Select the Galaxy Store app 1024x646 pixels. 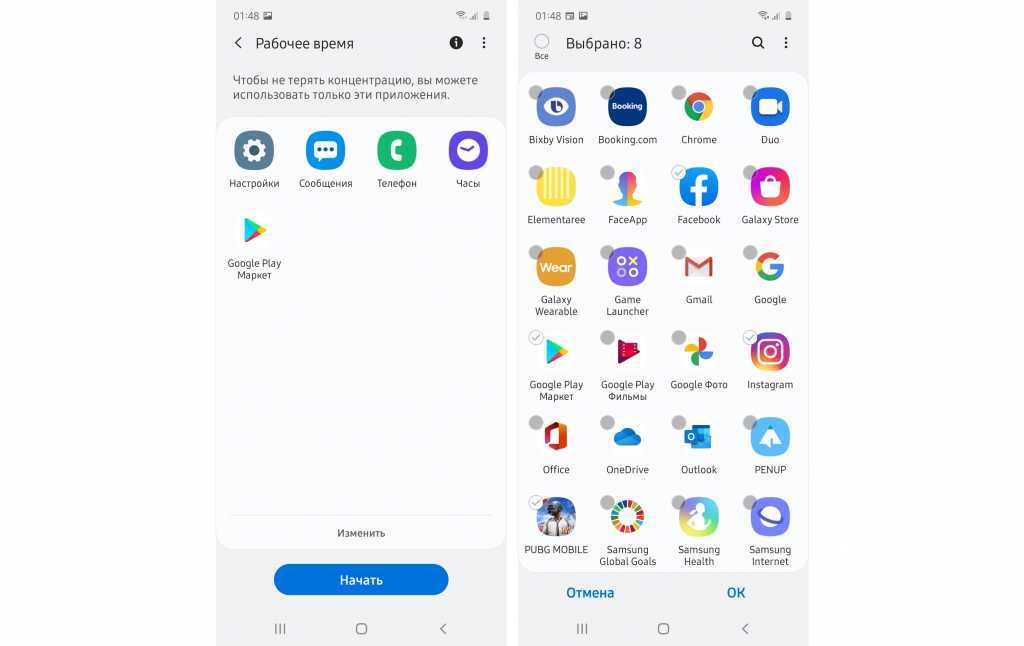(769, 187)
